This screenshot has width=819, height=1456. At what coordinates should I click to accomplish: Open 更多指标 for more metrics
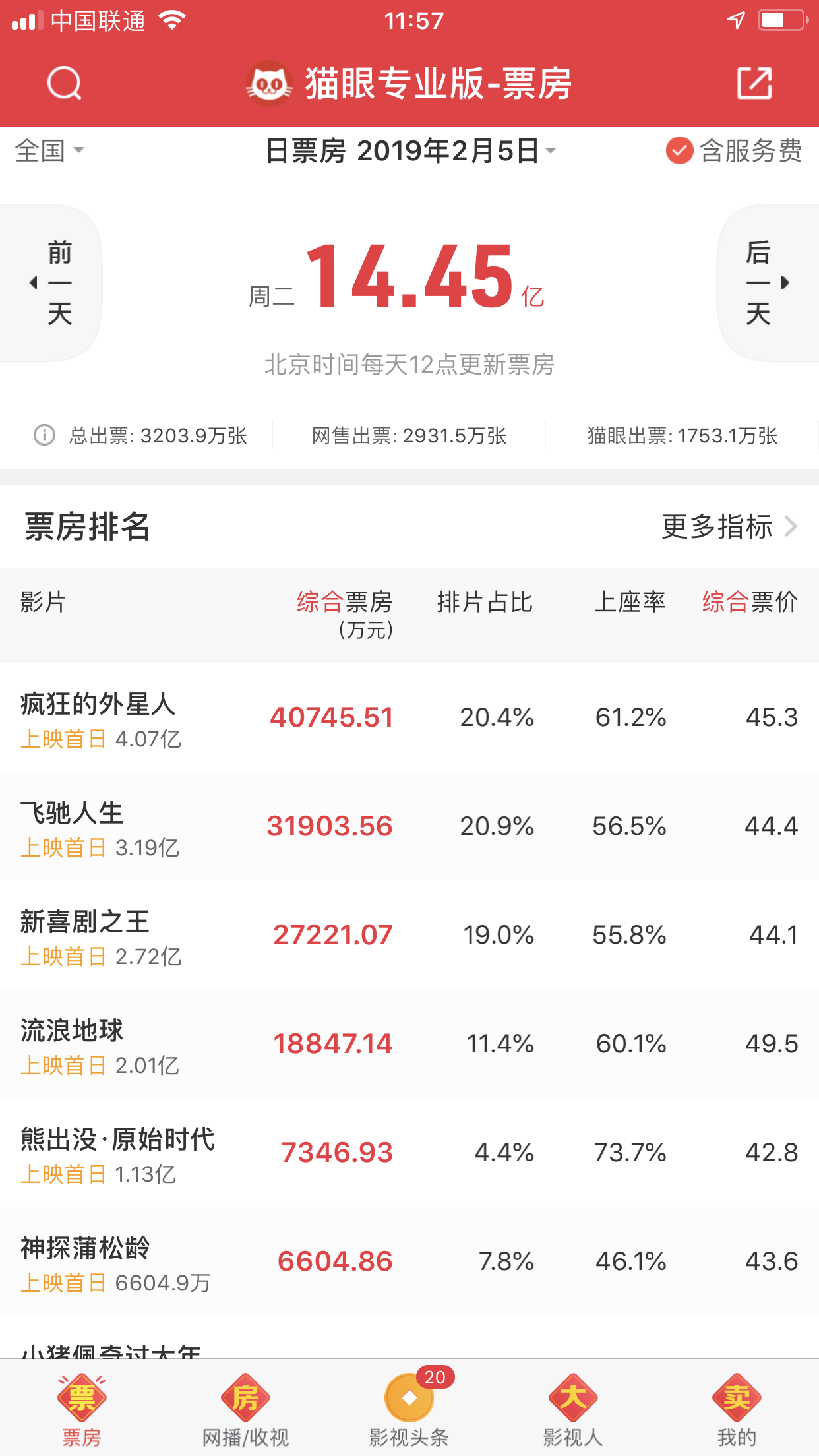click(729, 526)
